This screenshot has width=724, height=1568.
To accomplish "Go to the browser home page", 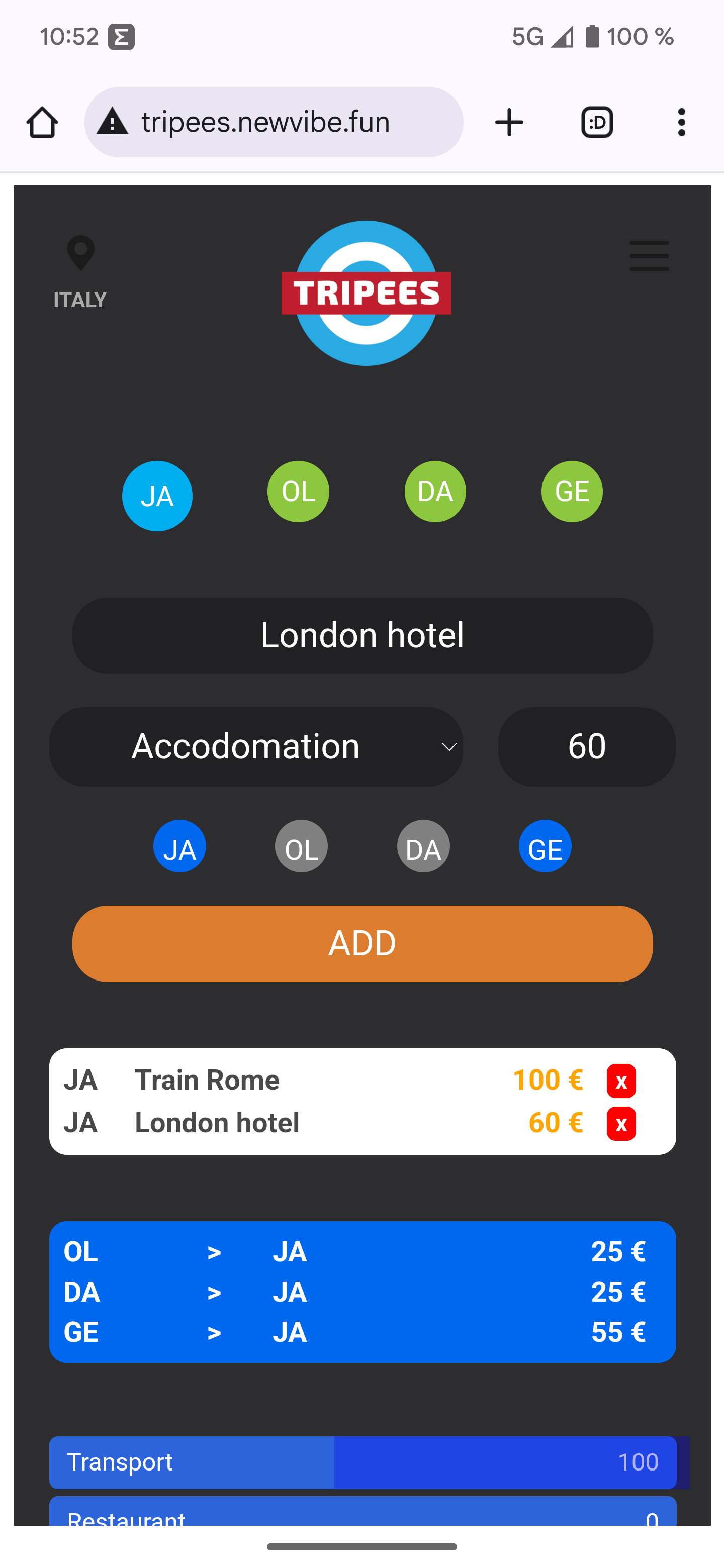I will pos(43,122).
